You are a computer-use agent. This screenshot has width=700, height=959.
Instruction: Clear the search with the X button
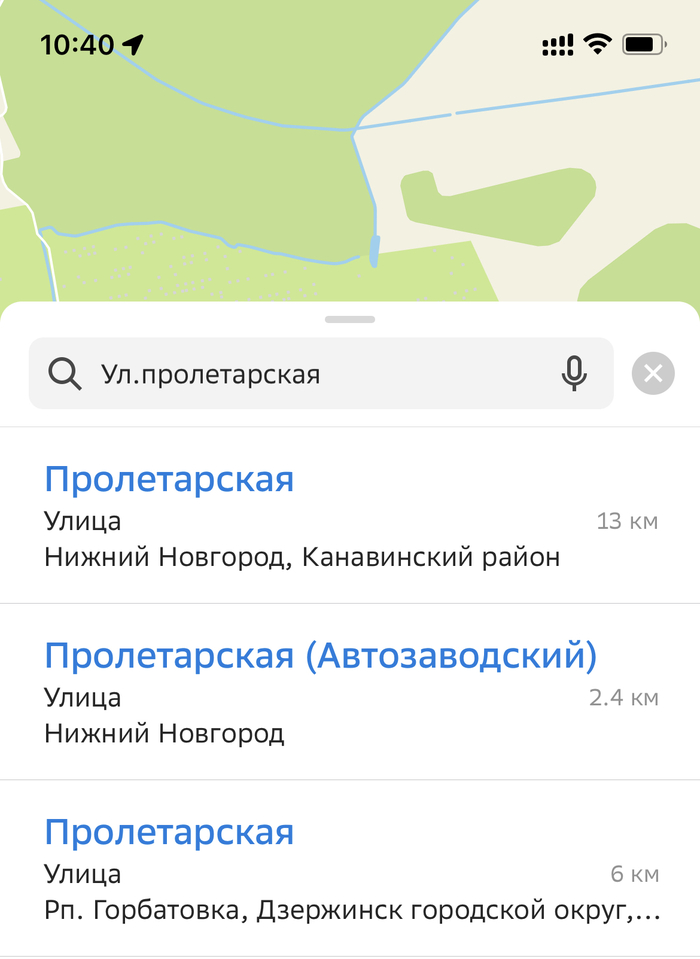[x=653, y=374]
